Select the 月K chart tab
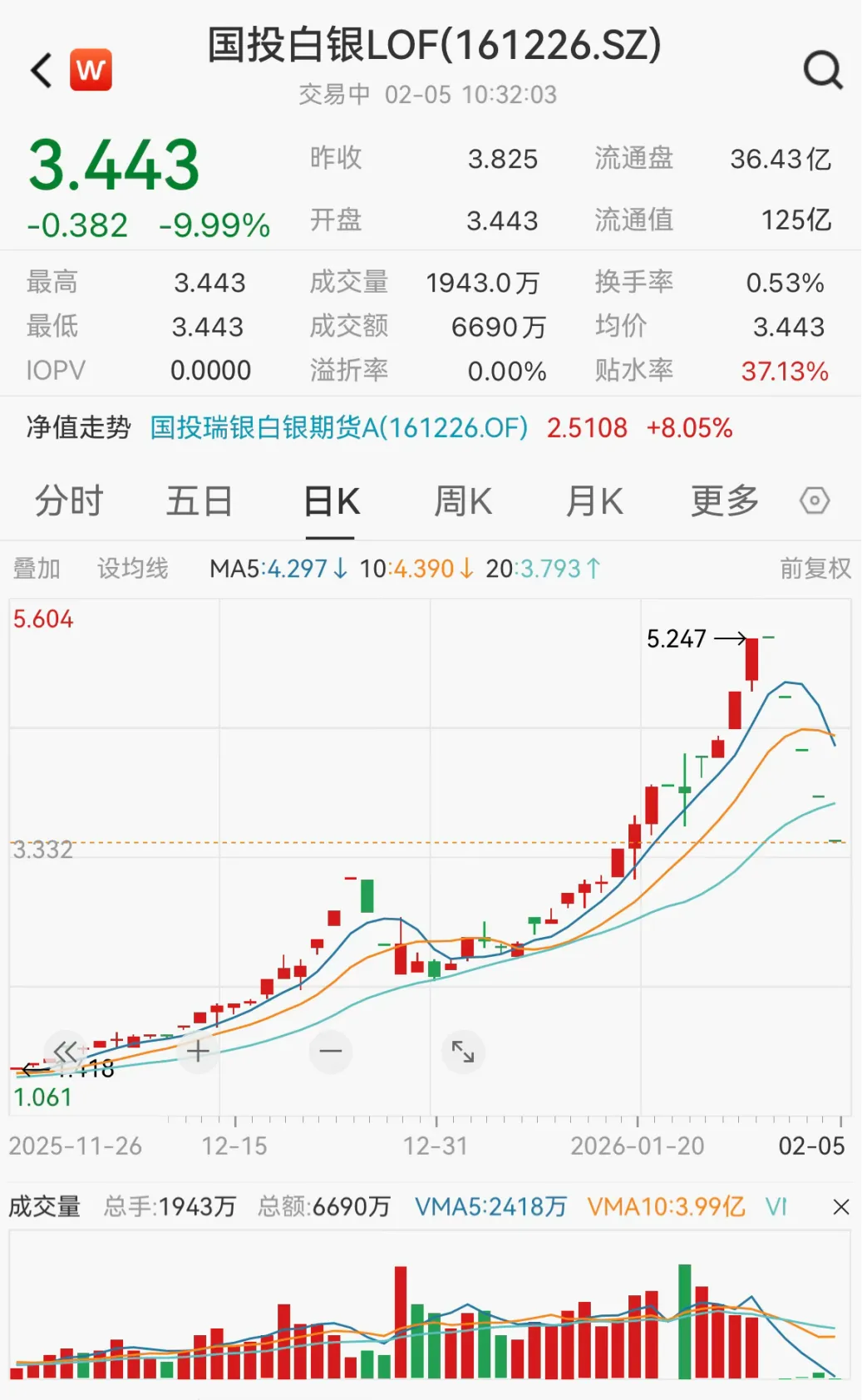Image resolution: width=862 pixels, height=1400 pixels. click(x=594, y=501)
